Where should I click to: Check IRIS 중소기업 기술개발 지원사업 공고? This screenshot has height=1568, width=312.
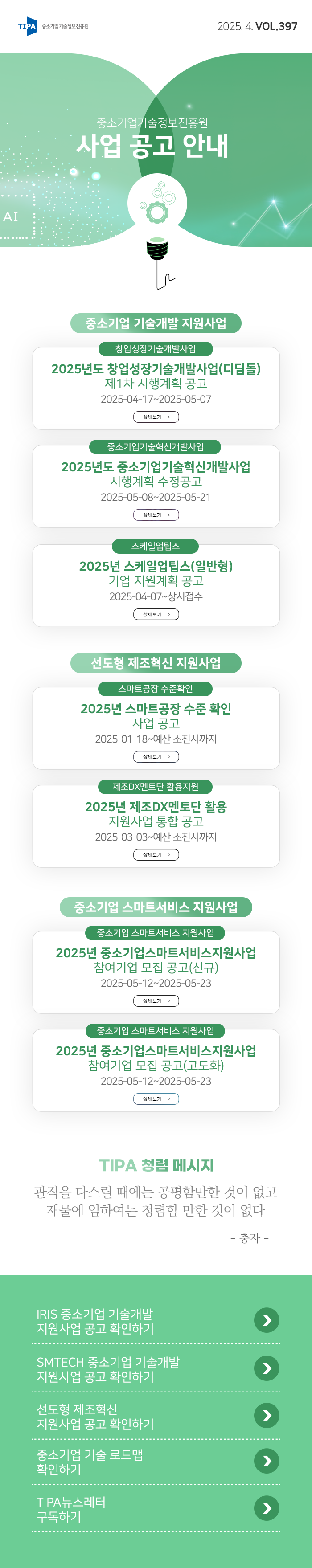coord(266,1320)
